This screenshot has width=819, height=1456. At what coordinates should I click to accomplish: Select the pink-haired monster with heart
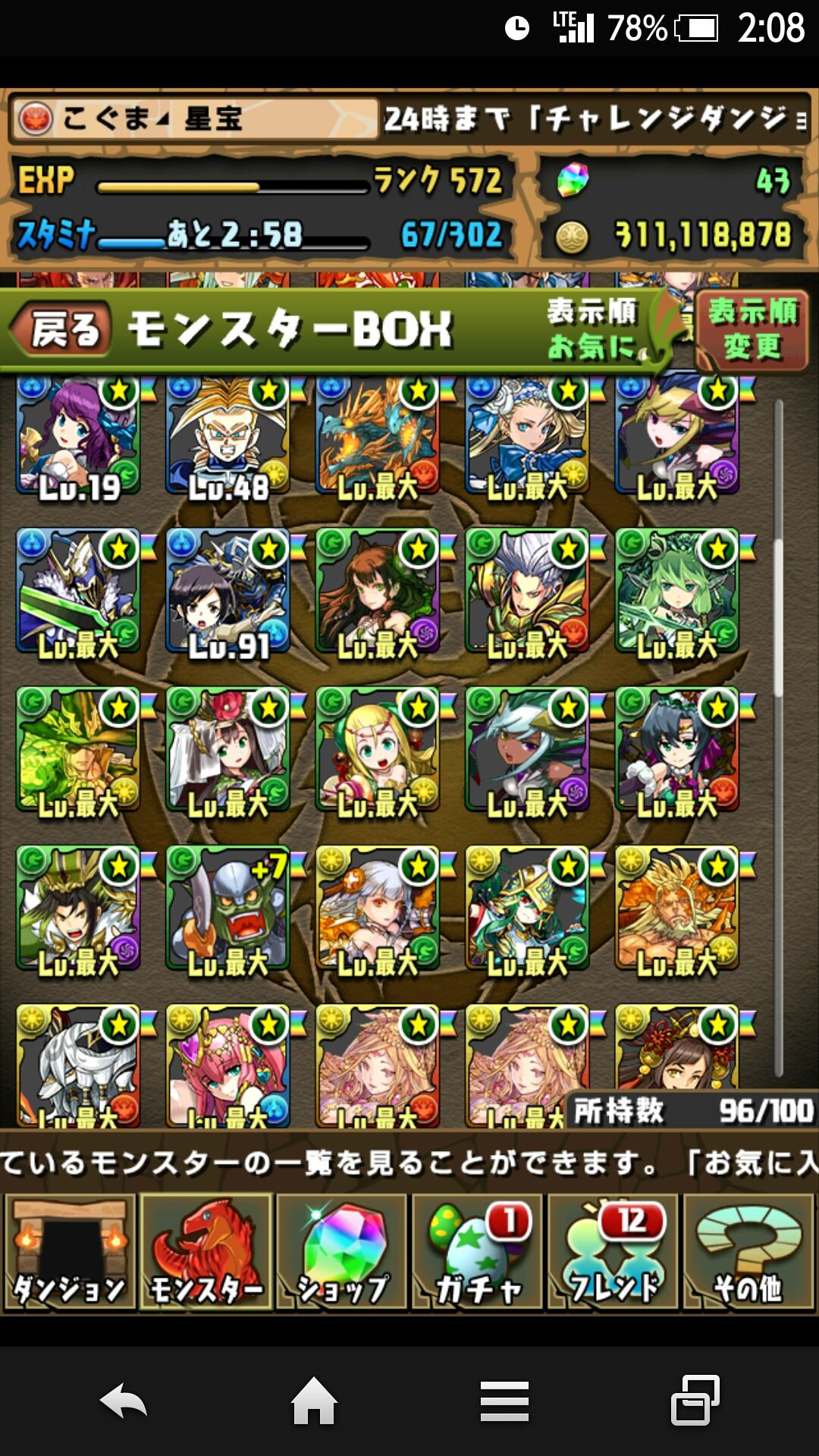[227, 1065]
